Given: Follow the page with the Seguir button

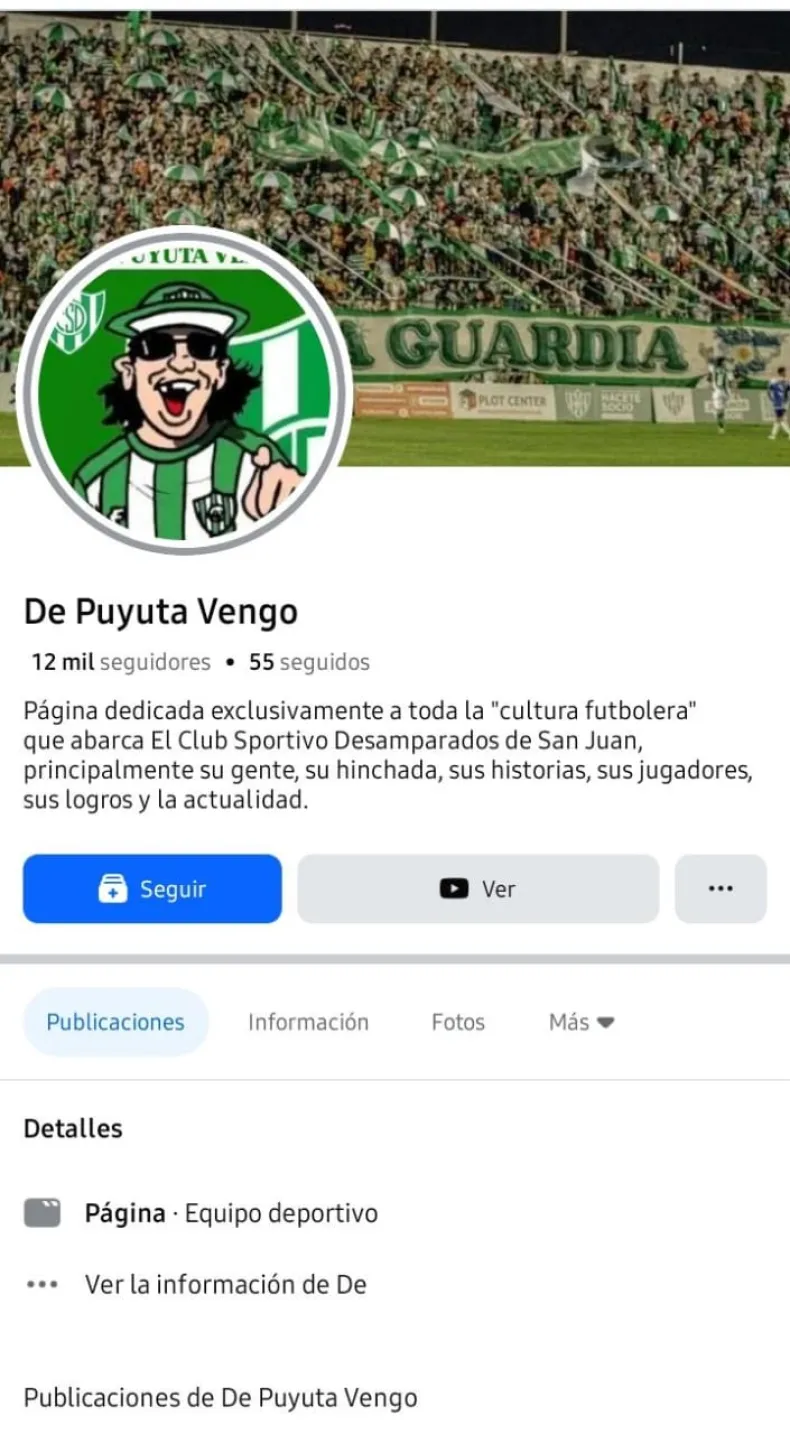Looking at the screenshot, I should 152,889.
